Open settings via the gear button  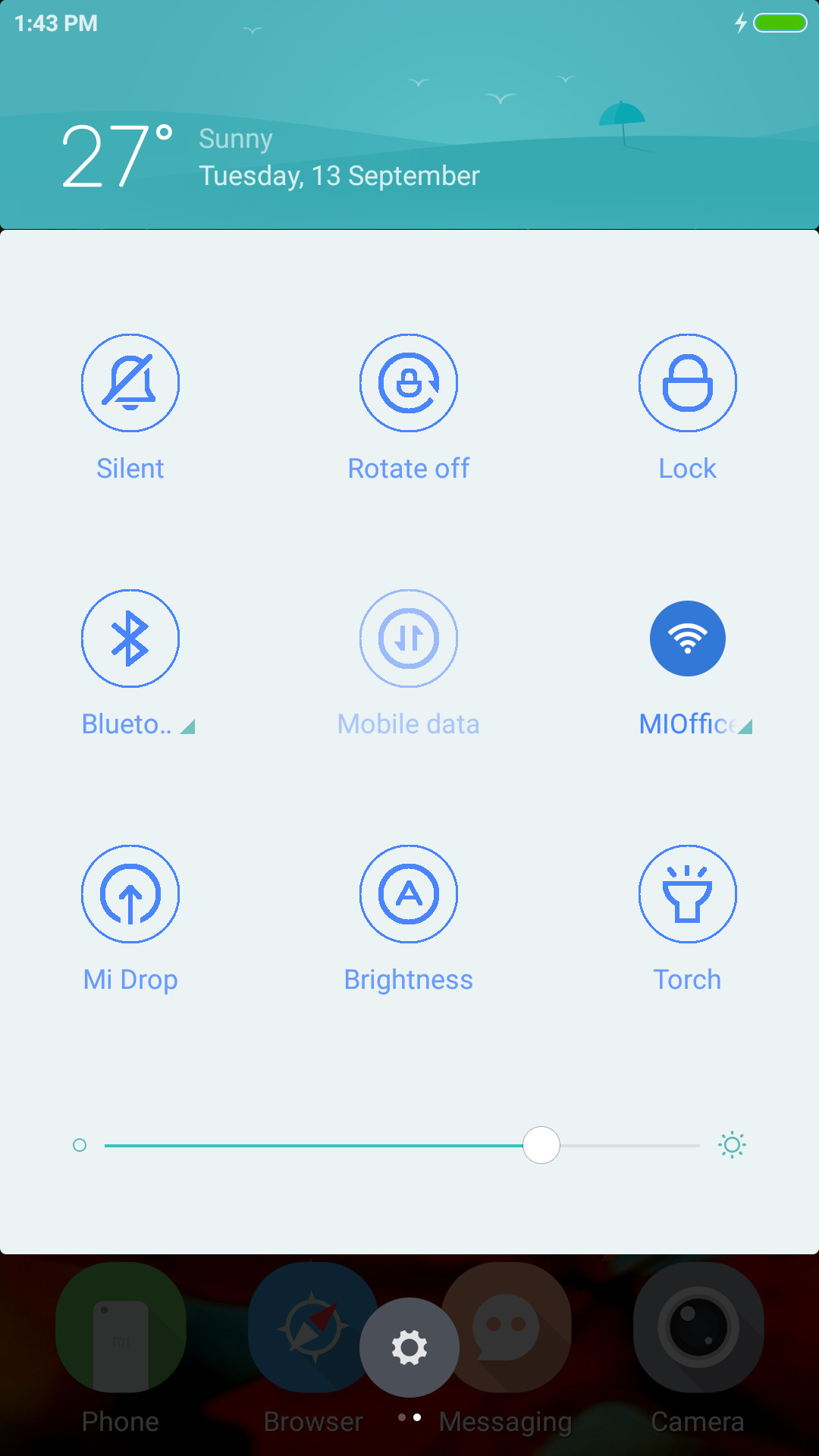coord(409,1348)
